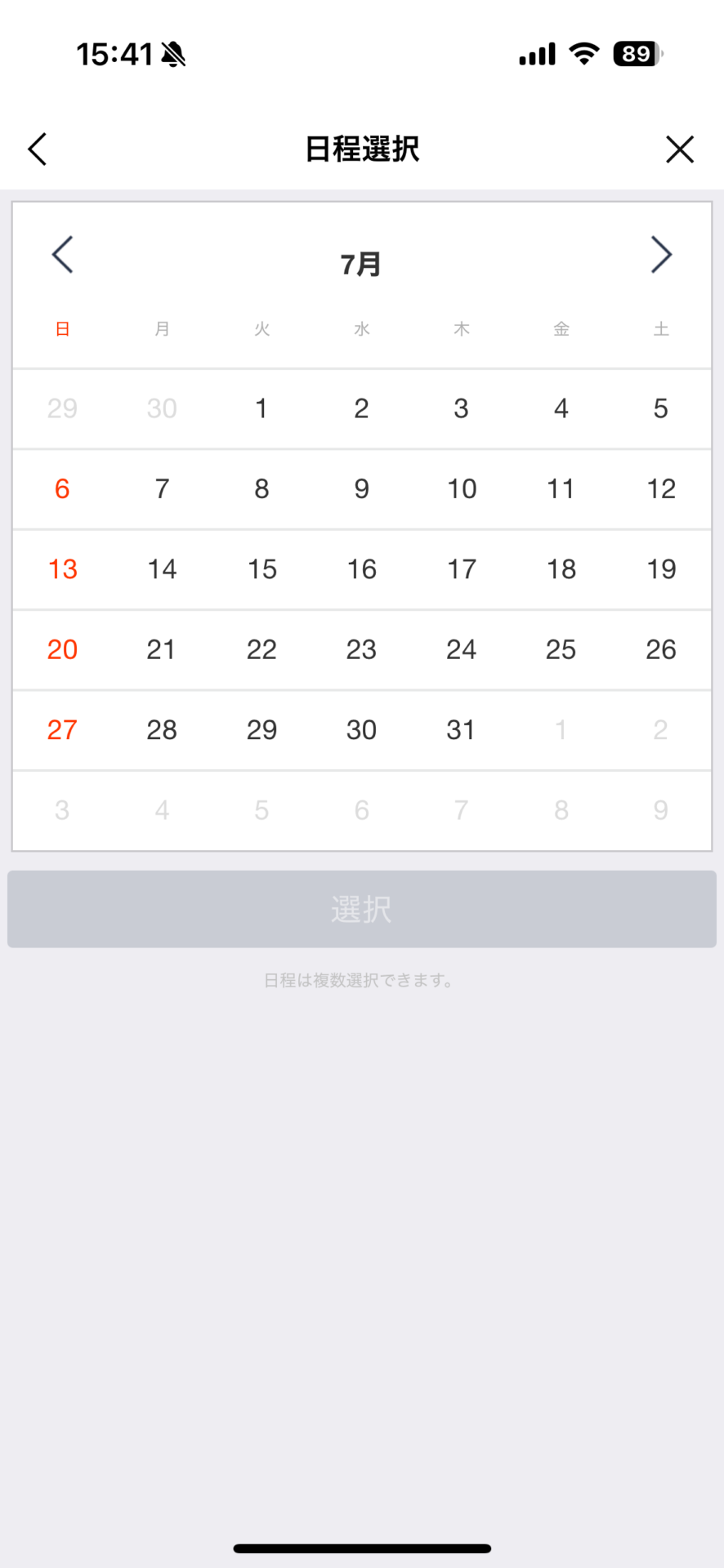
Task: Choose July 24
Action: tap(462, 649)
